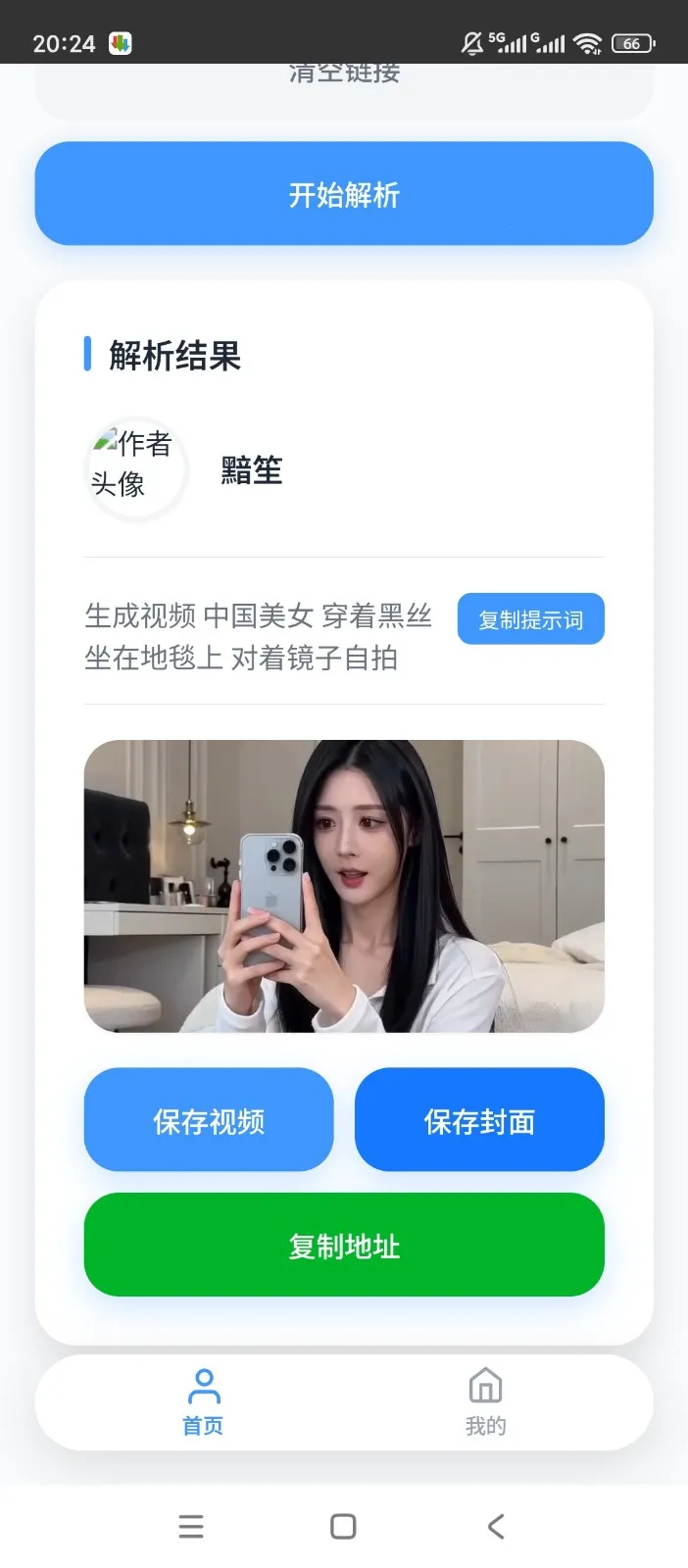Tap the 开始解析 button
The height and width of the screenshot is (1568, 688).
pyautogui.click(x=344, y=194)
